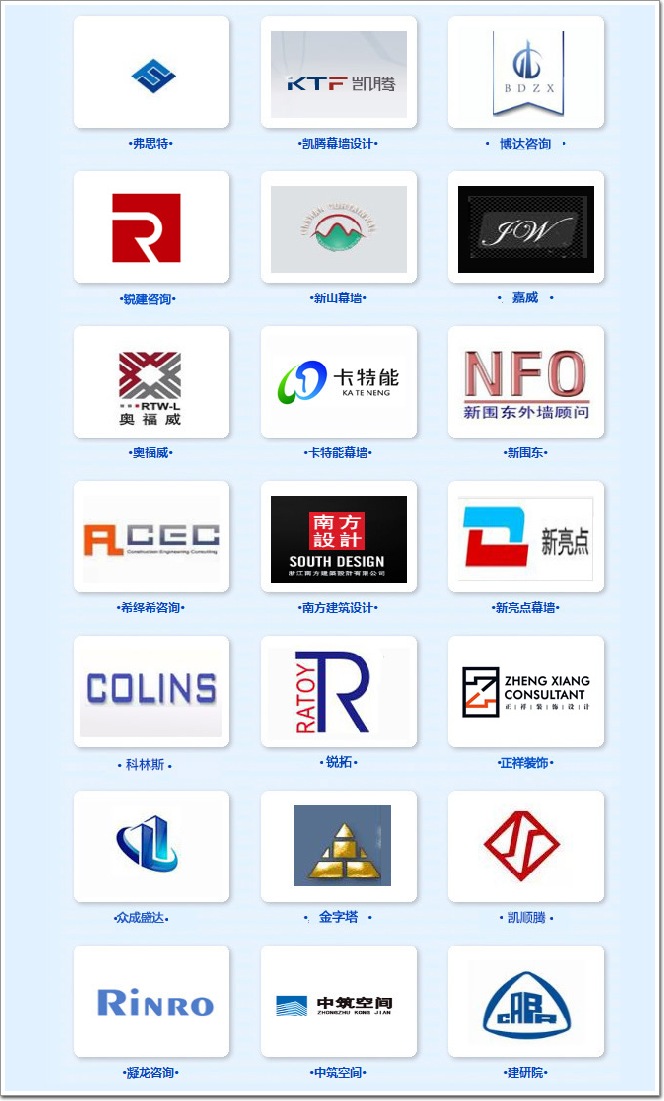This screenshot has height=1101, width=664.
Task: View the 新山幕墙 company tile
Action: (x=338, y=228)
